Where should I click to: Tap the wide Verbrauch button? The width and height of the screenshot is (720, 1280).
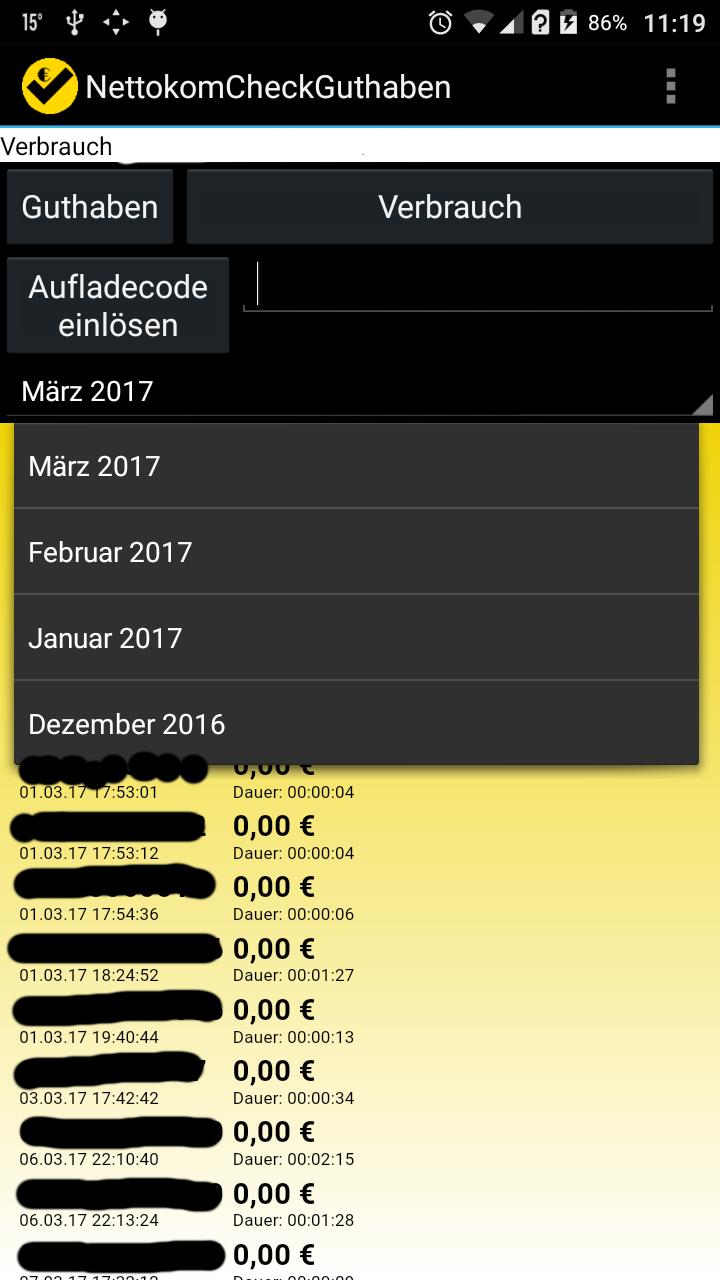pos(450,207)
